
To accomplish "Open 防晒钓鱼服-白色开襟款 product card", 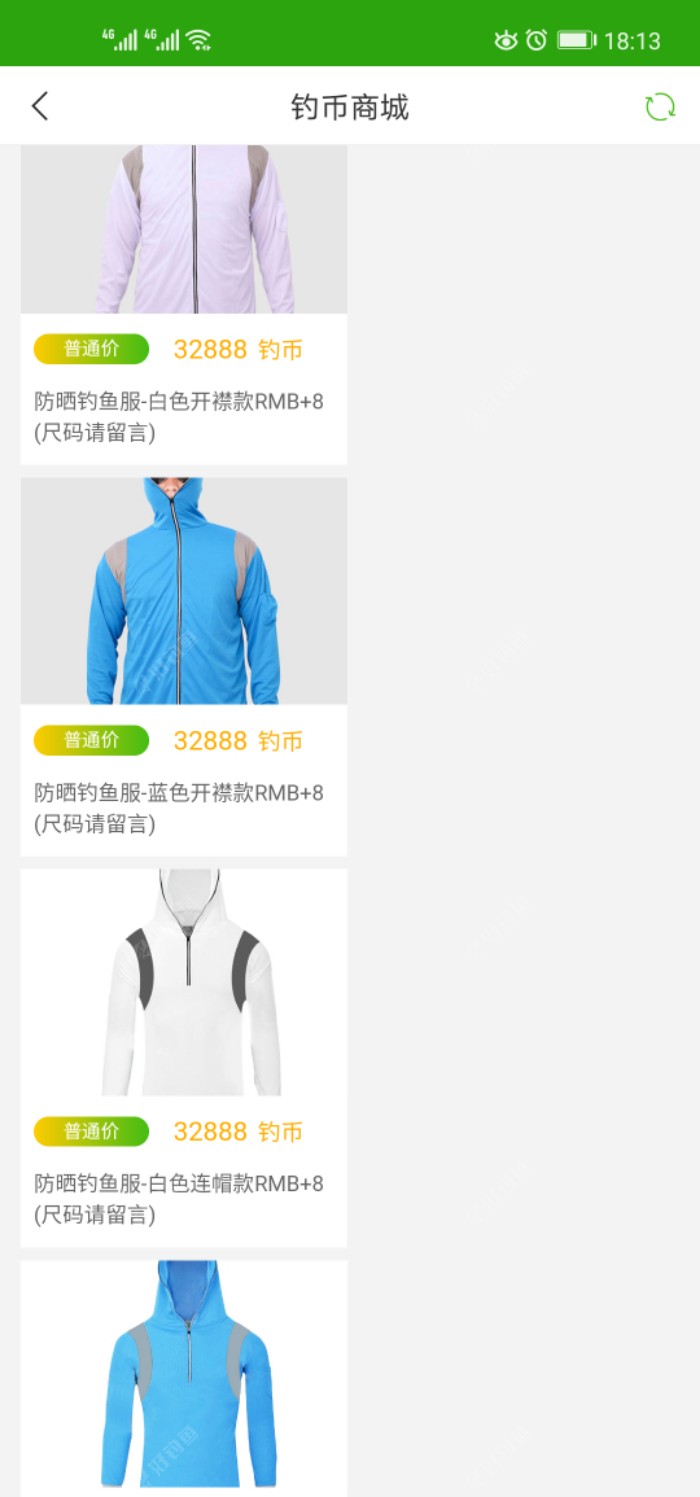I will [184, 305].
